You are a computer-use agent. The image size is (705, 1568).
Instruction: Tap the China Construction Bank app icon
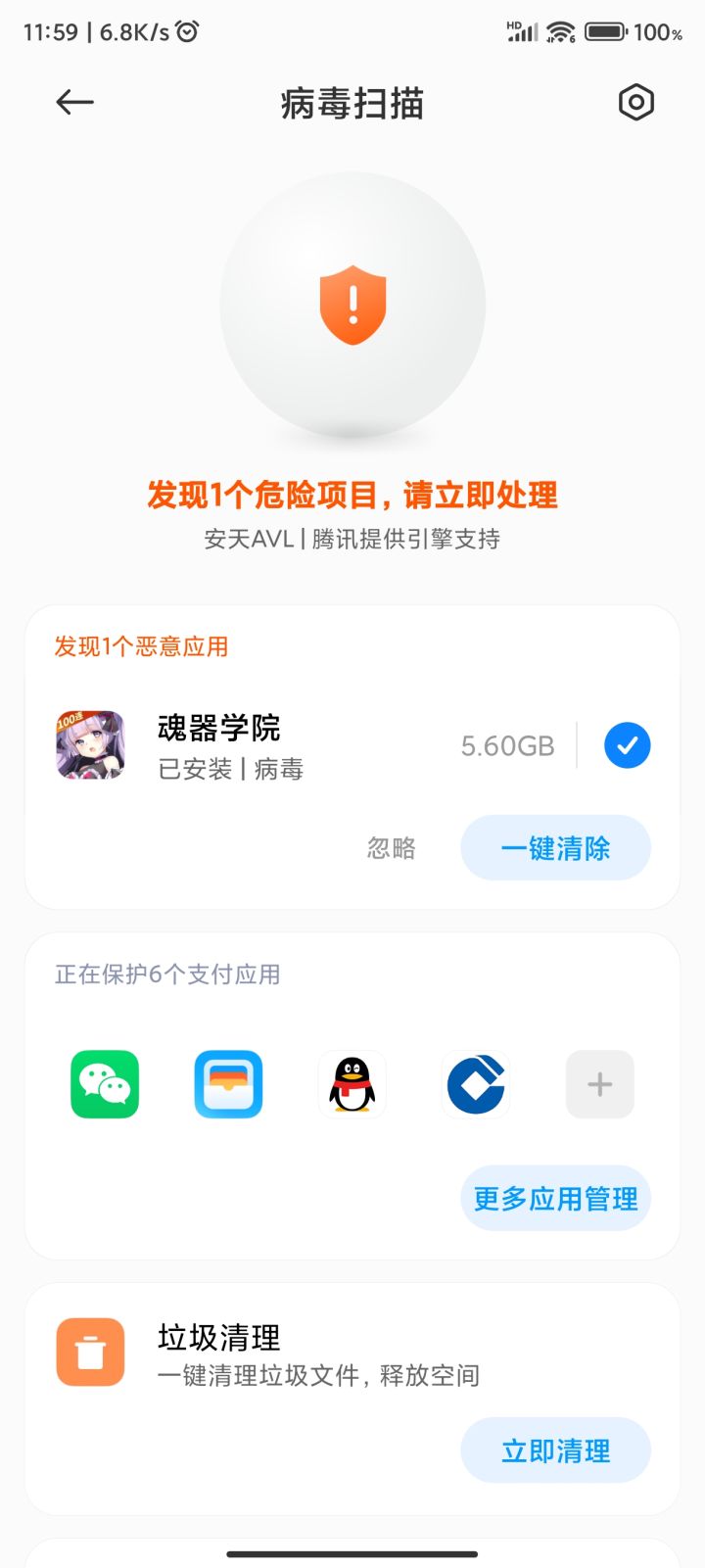[x=475, y=1084]
